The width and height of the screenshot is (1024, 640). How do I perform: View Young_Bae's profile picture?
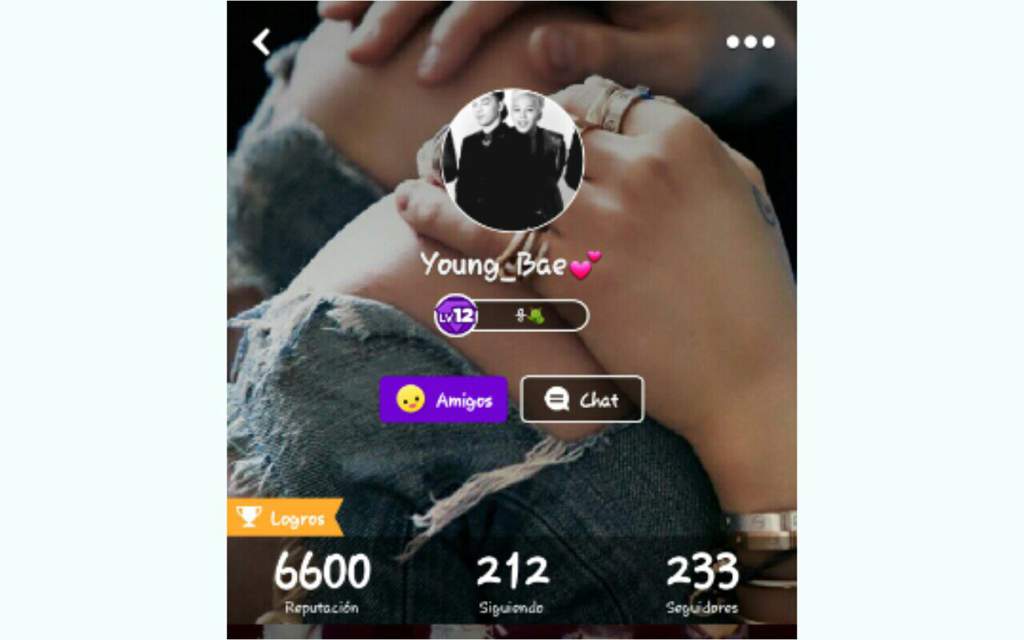[x=511, y=159]
